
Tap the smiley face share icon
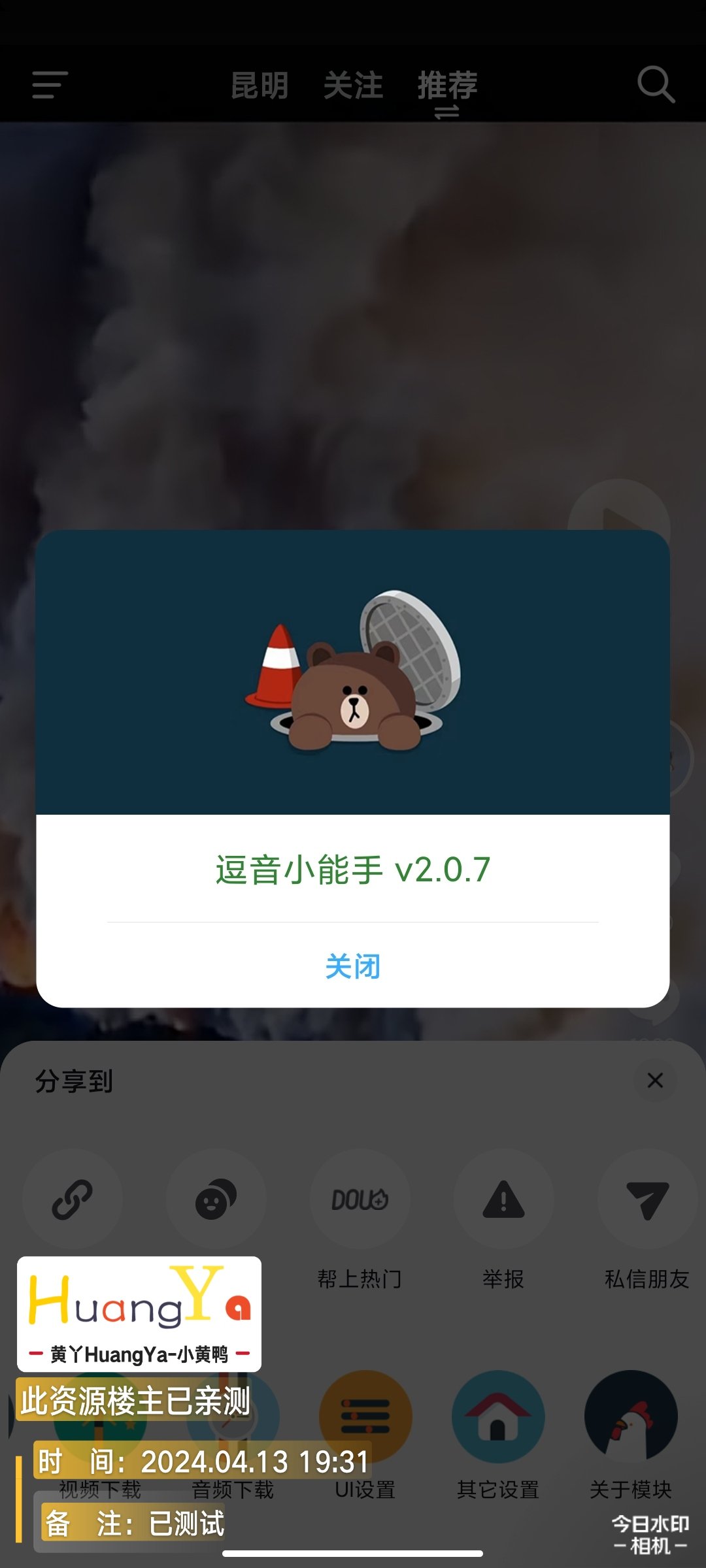(216, 1199)
